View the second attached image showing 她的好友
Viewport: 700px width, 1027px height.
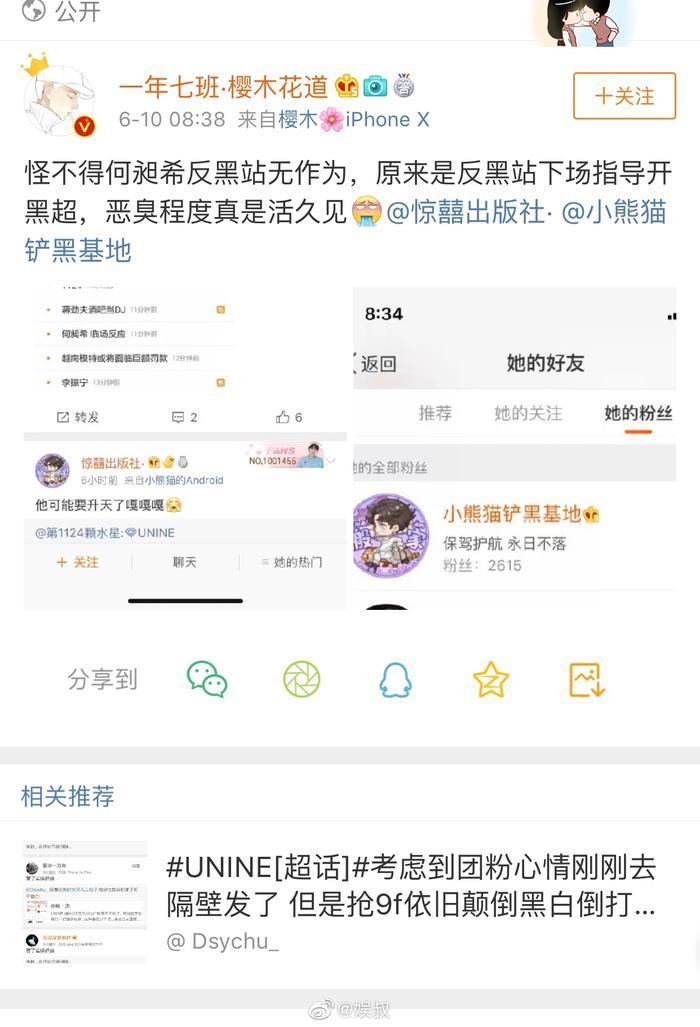click(514, 448)
